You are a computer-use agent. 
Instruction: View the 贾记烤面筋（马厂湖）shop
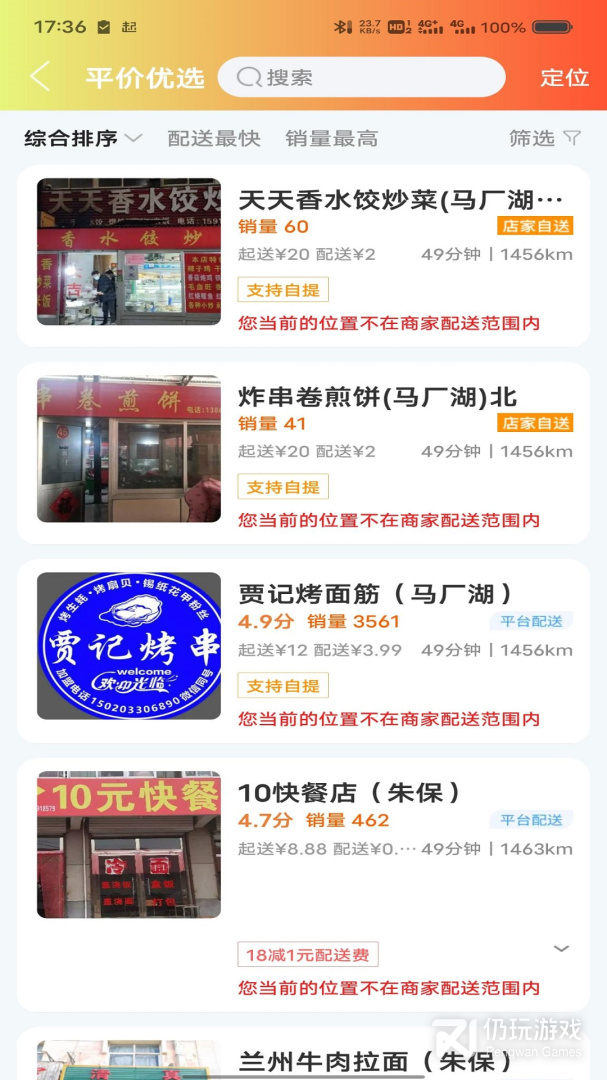click(x=303, y=651)
